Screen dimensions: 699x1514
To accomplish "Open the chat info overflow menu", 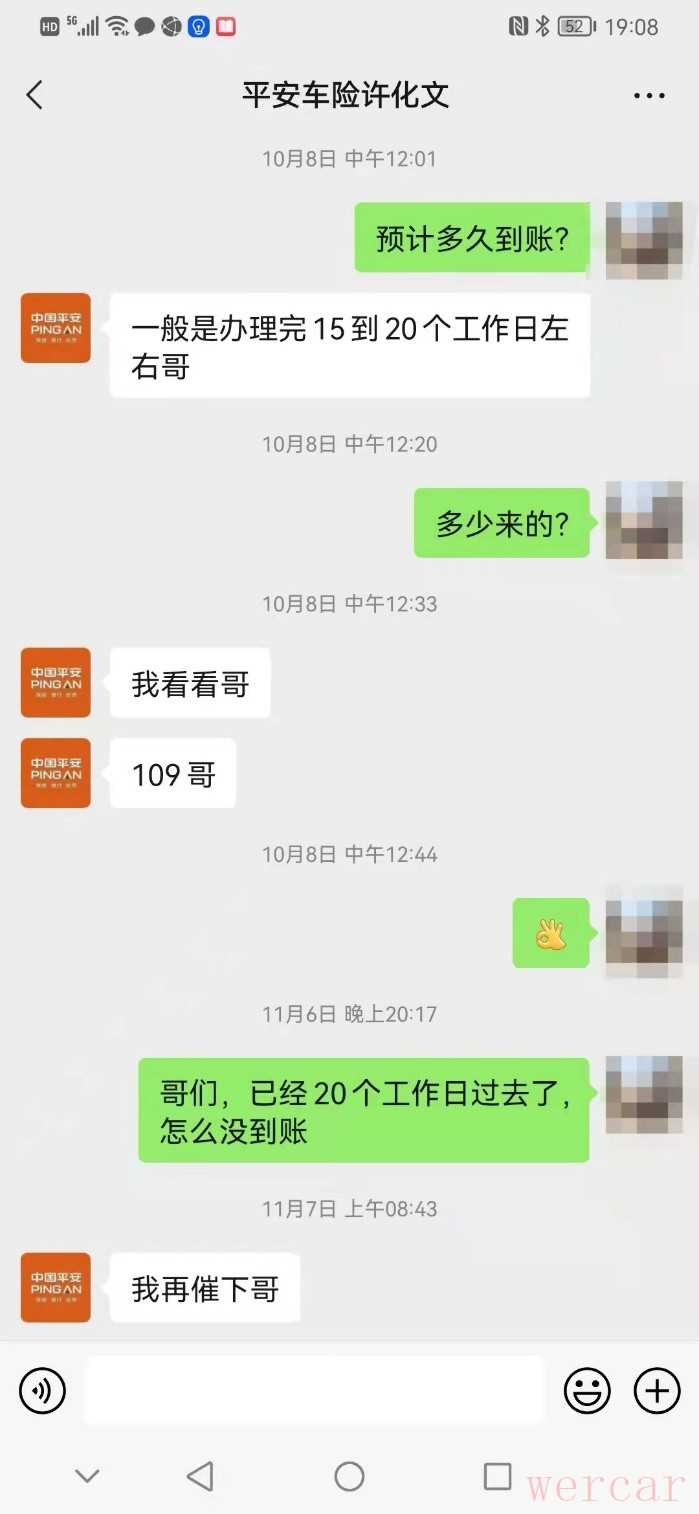I will coord(649,96).
